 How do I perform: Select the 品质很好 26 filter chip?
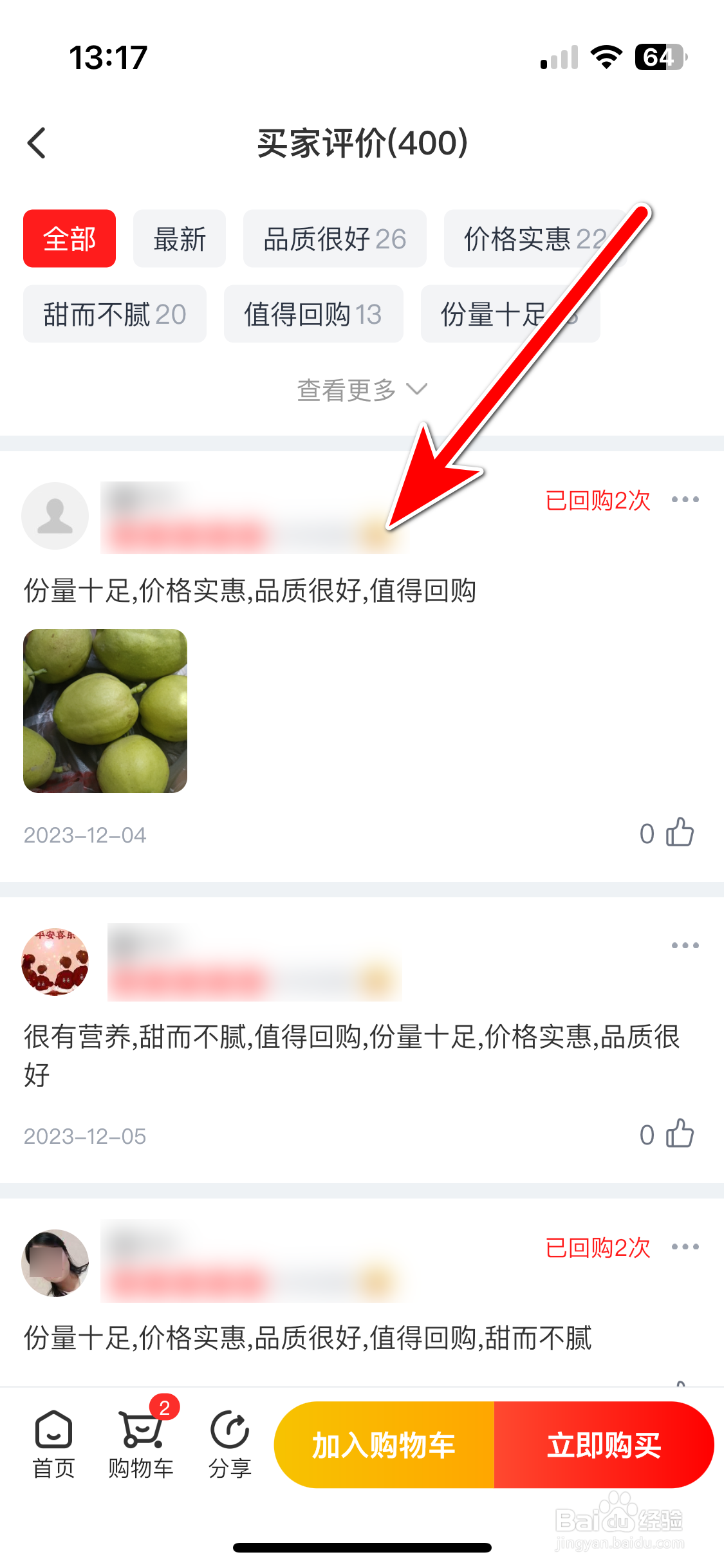tap(335, 238)
